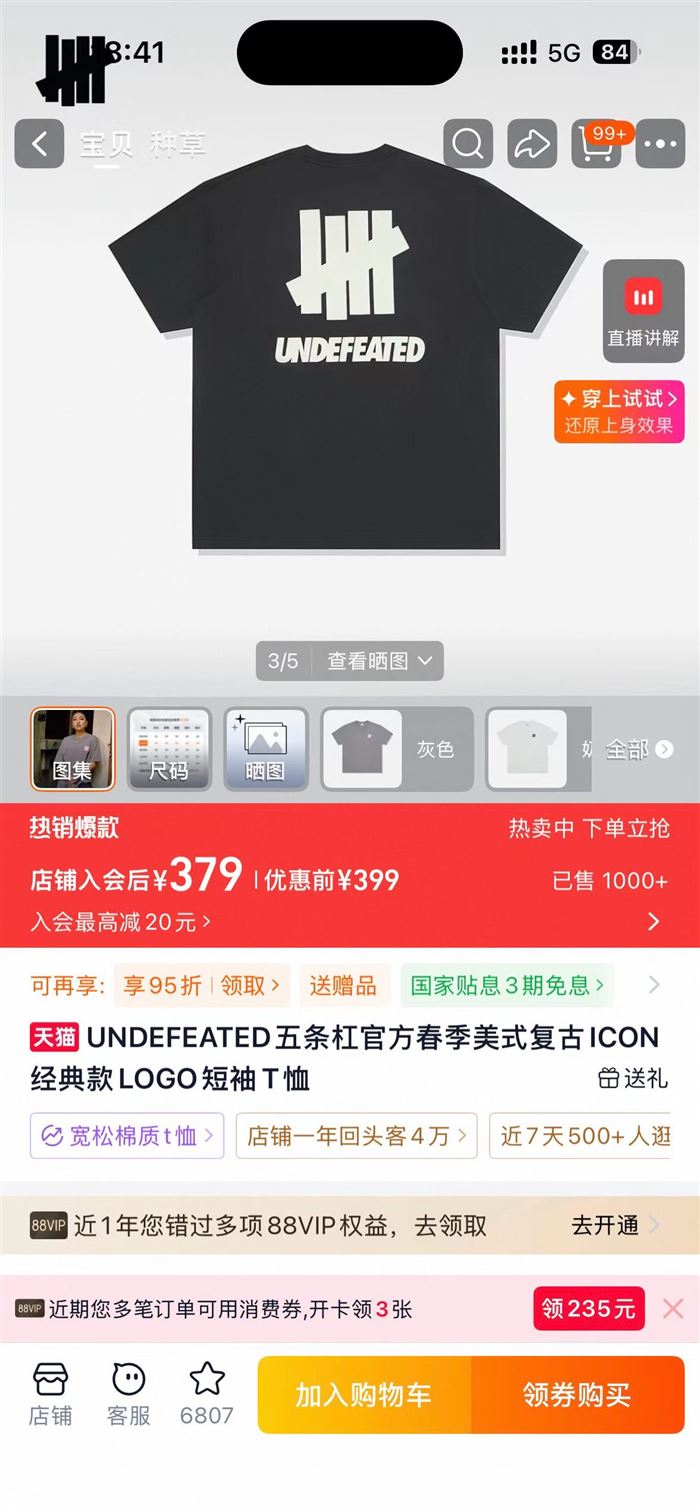This screenshot has width=700, height=1508.
Task: Show 全部 color options
Action: point(638,749)
